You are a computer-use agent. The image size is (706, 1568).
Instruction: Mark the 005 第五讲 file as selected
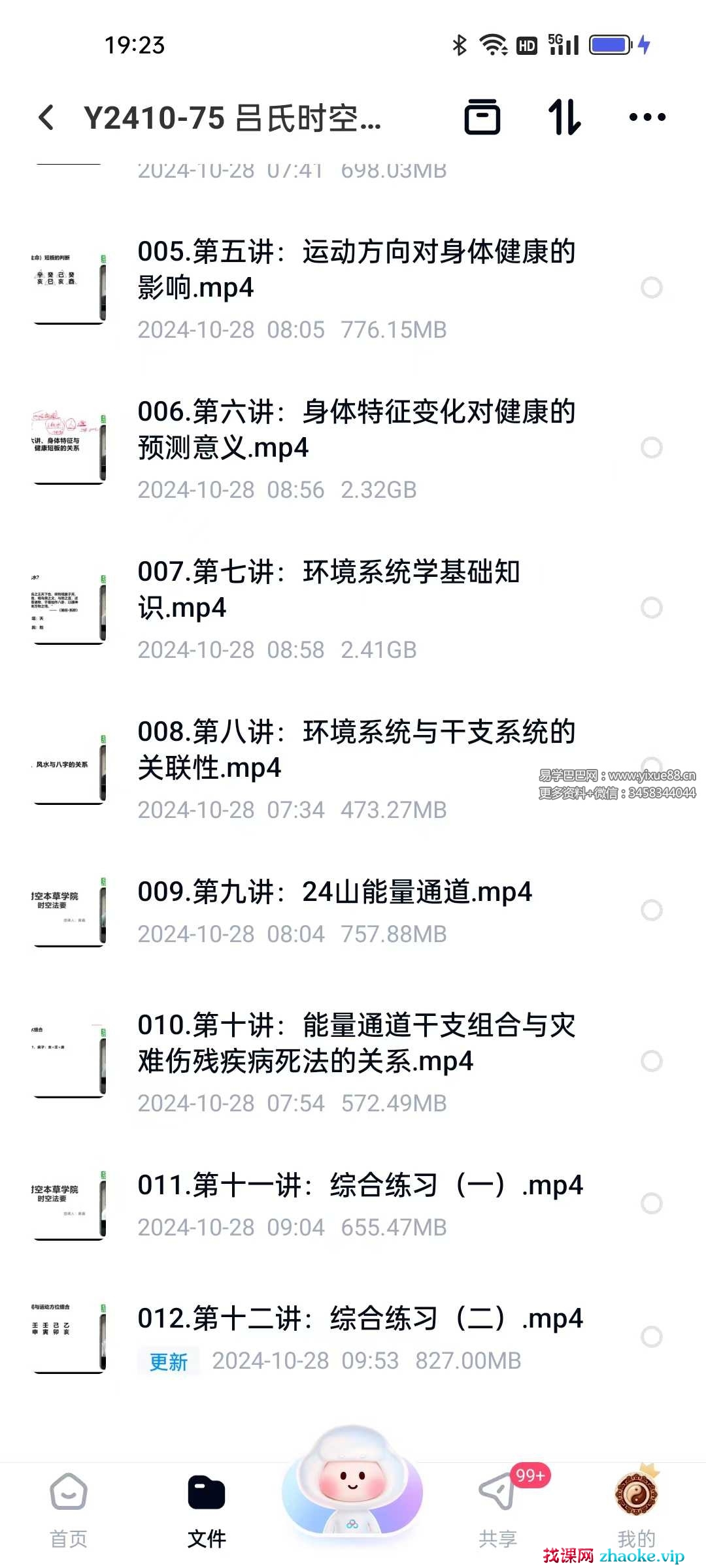tap(651, 288)
